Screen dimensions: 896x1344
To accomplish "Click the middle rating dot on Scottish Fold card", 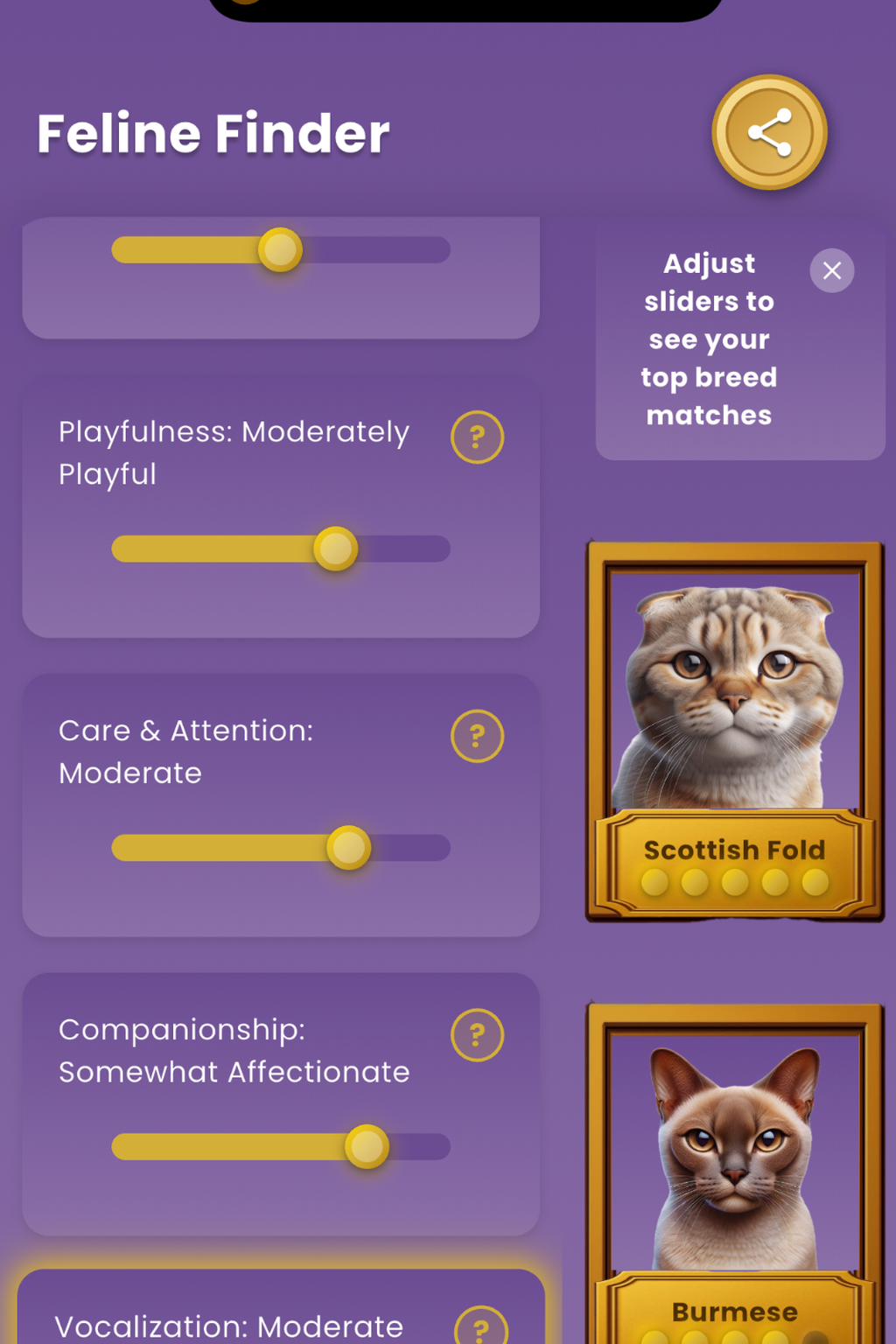I will coord(735,884).
